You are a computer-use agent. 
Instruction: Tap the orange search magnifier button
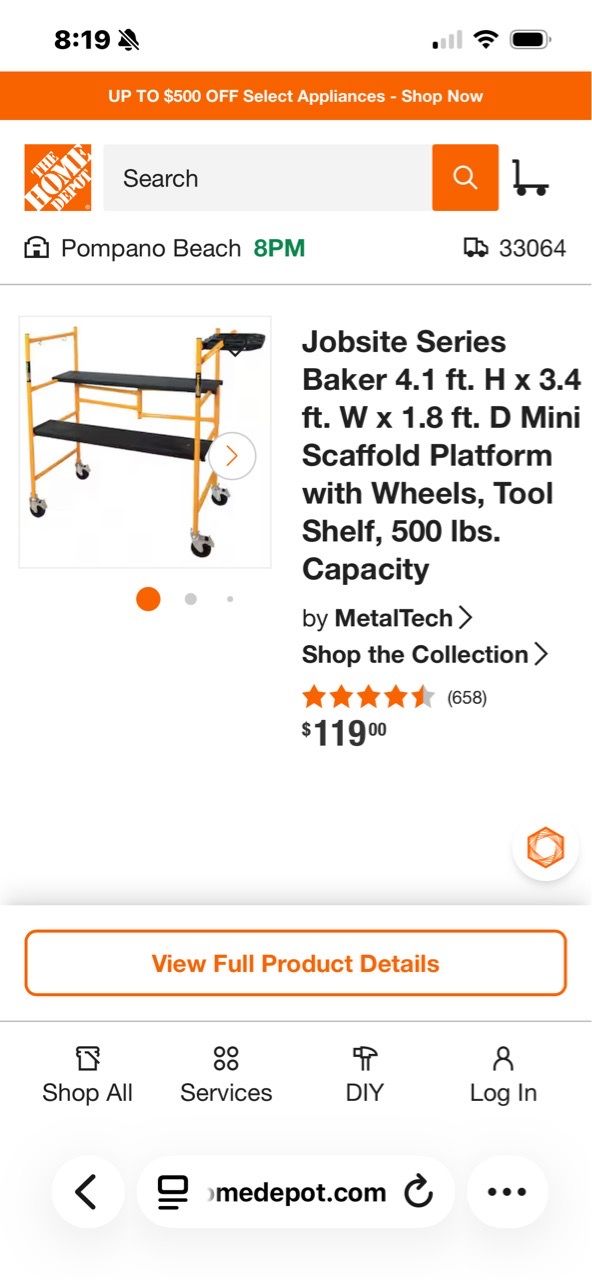point(465,178)
